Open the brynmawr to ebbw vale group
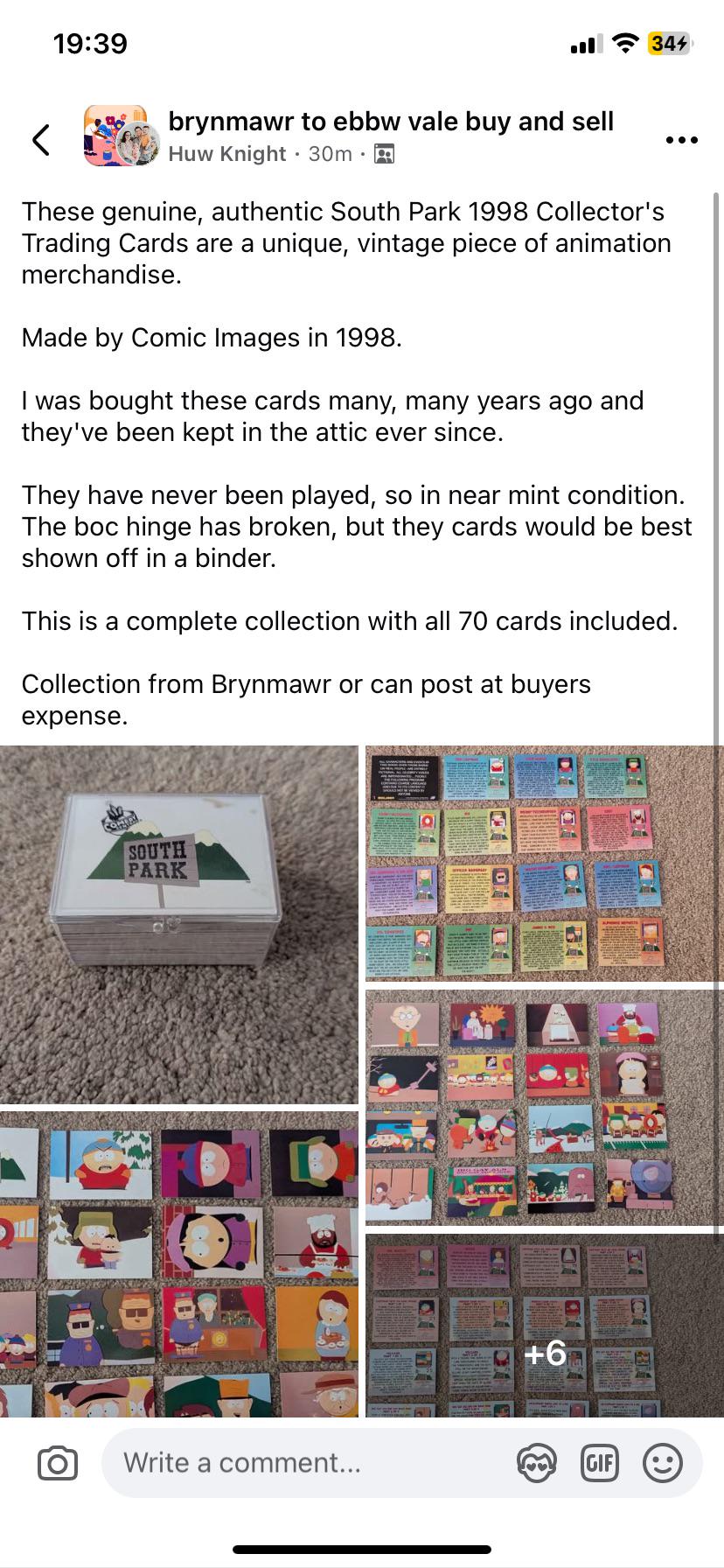Image resolution: width=724 pixels, height=1568 pixels. (x=391, y=122)
